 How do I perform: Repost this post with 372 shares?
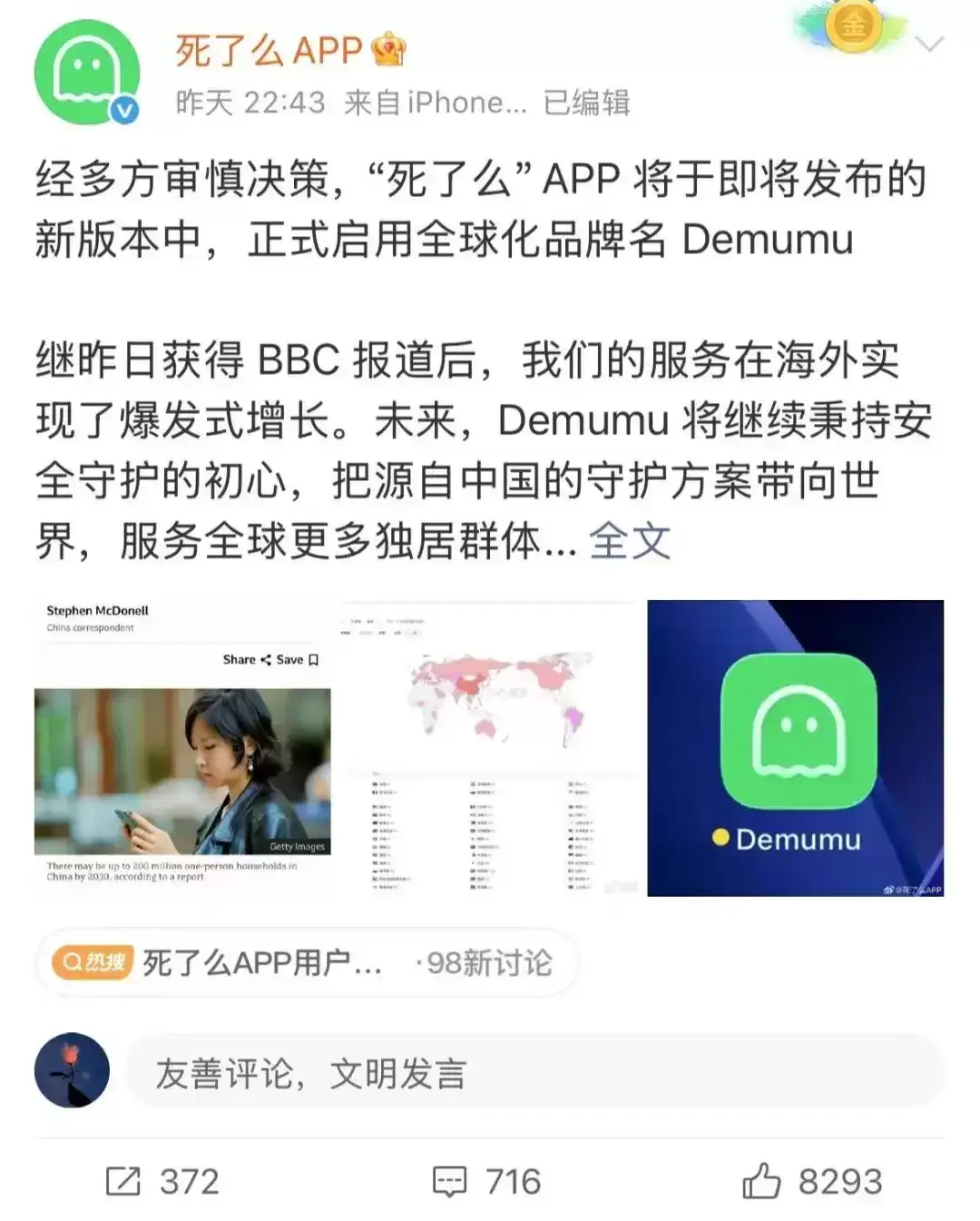[x=163, y=1181]
